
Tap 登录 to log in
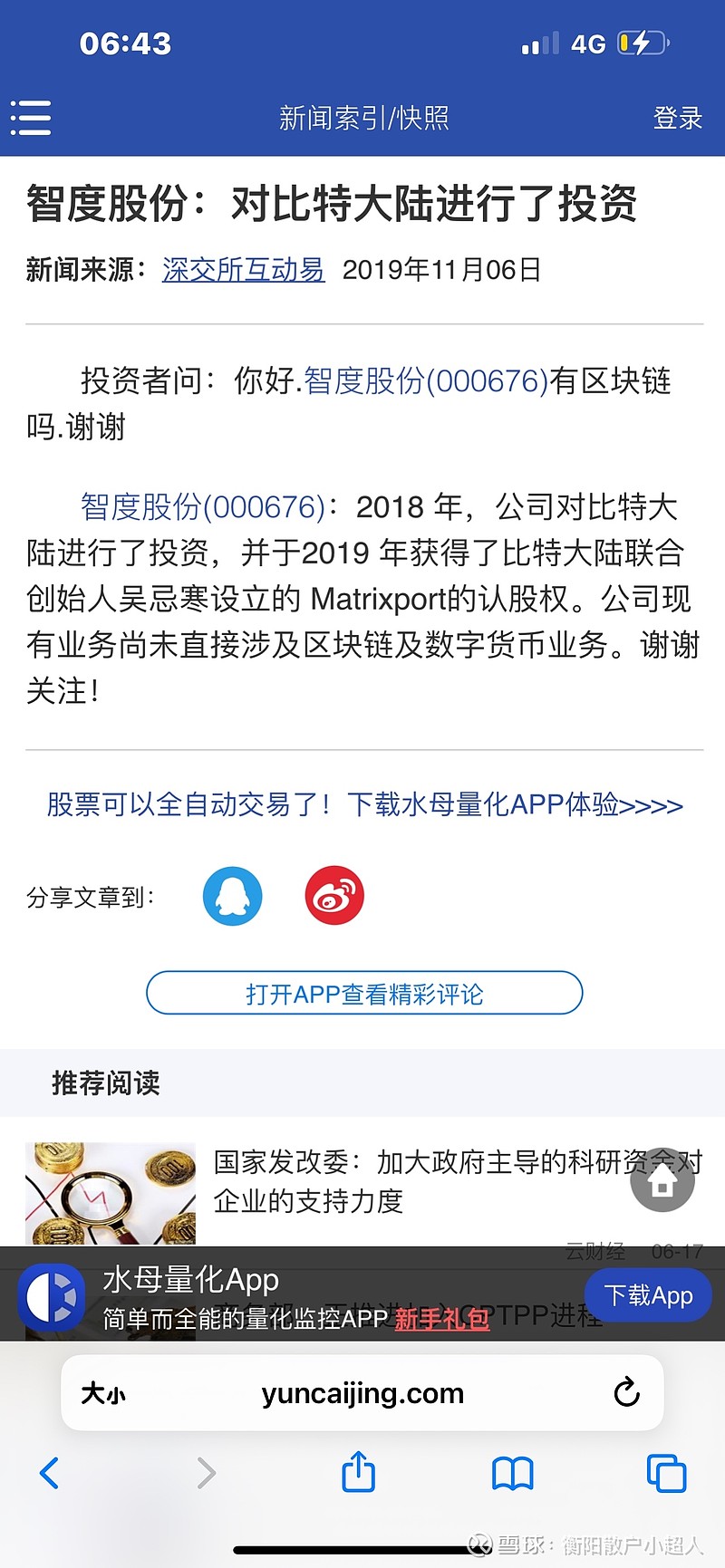point(678,118)
